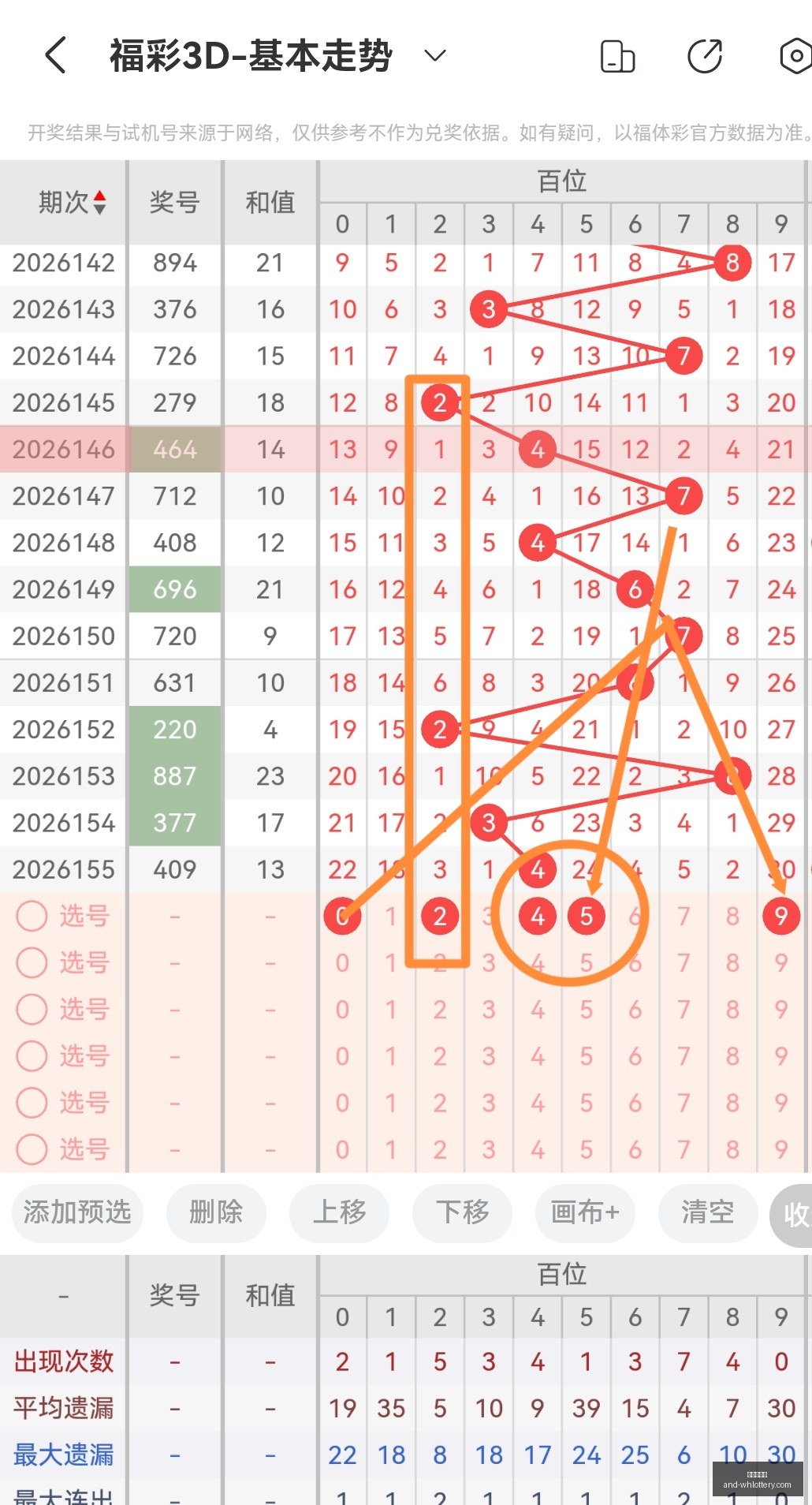The image size is (812, 1505).
Task: Go back using the top-left arrow
Action: tap(55, 56)
